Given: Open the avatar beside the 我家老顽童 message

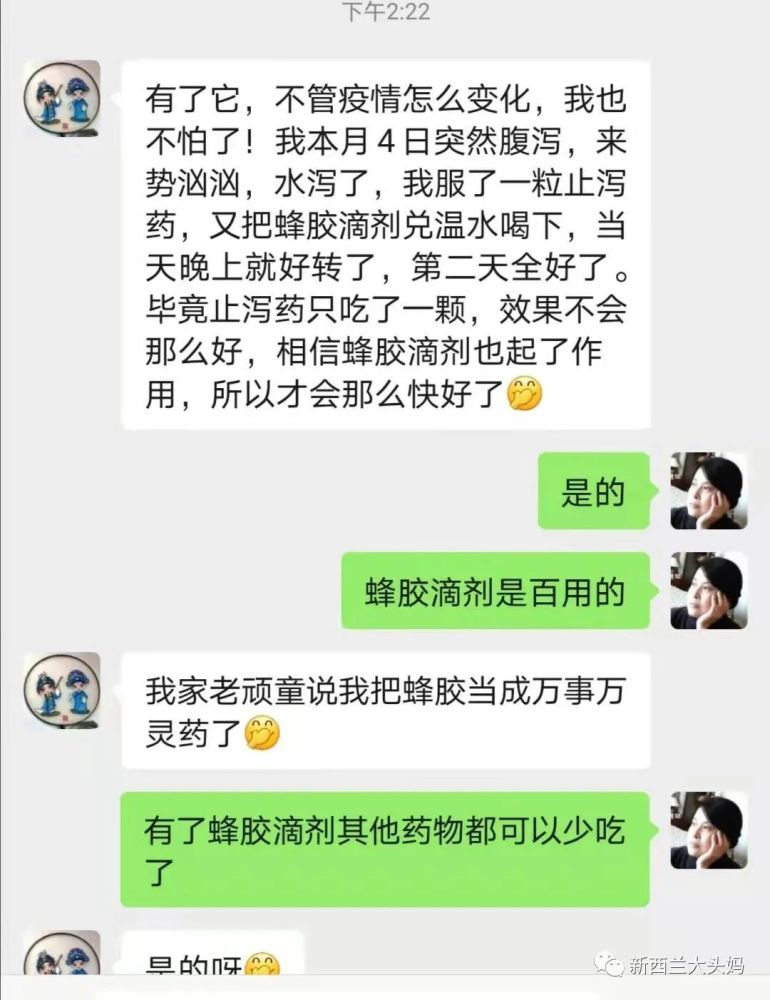Looking at the screenshot, I should (x=62, y=691).
